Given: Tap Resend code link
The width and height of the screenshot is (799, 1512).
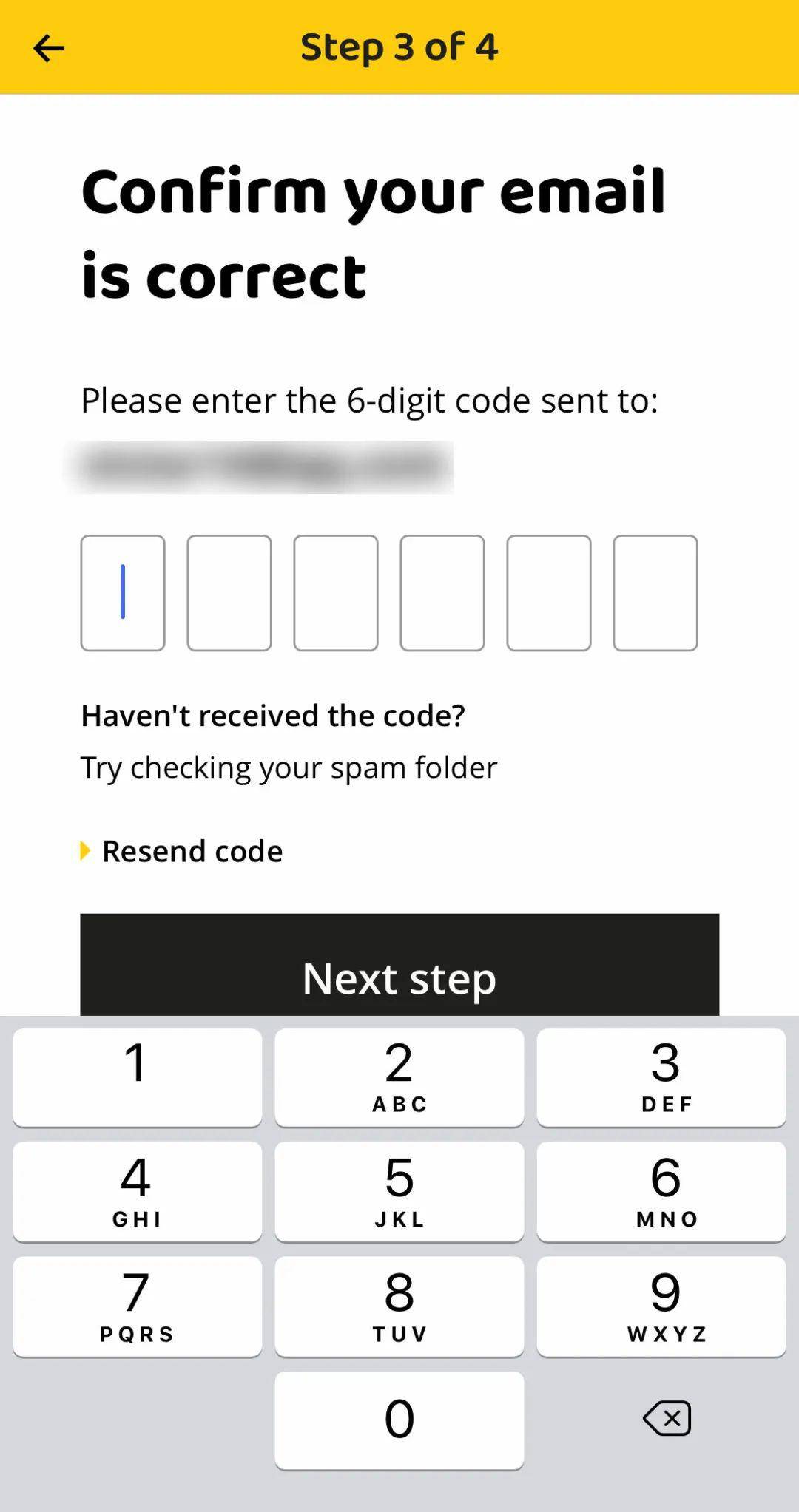Looking at the screenshot, I should click(x=192, y=851).
